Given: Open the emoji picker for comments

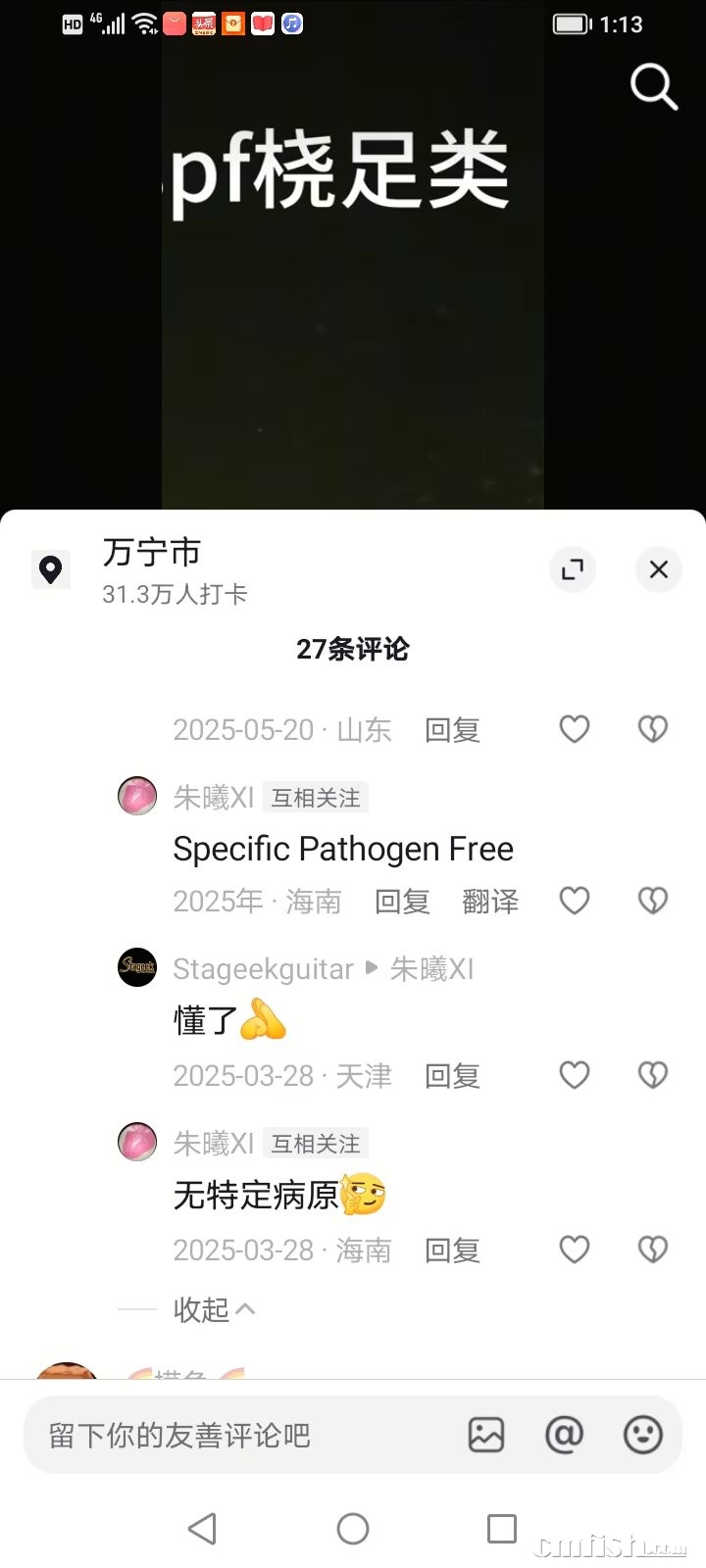Looking at the screenshot, I should click(x=643, y=1435).
